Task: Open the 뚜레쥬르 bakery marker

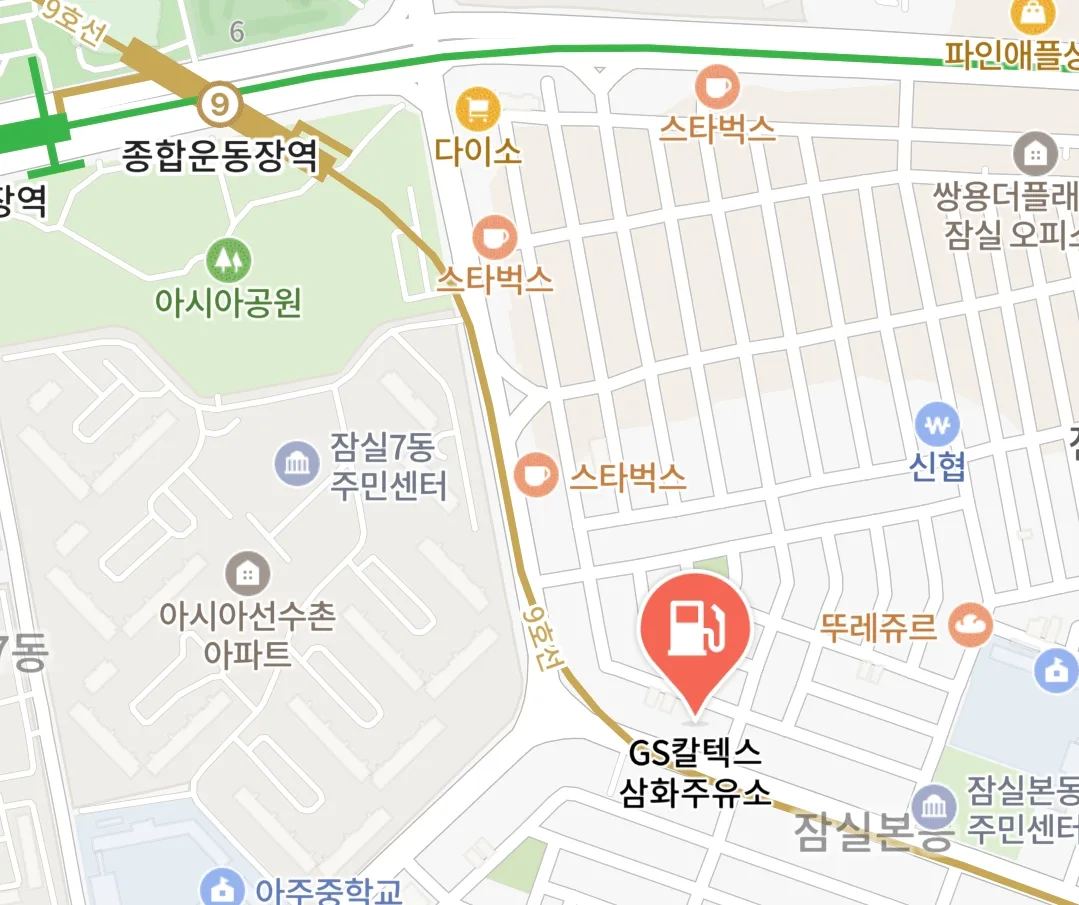Action: tap(970, 625)
